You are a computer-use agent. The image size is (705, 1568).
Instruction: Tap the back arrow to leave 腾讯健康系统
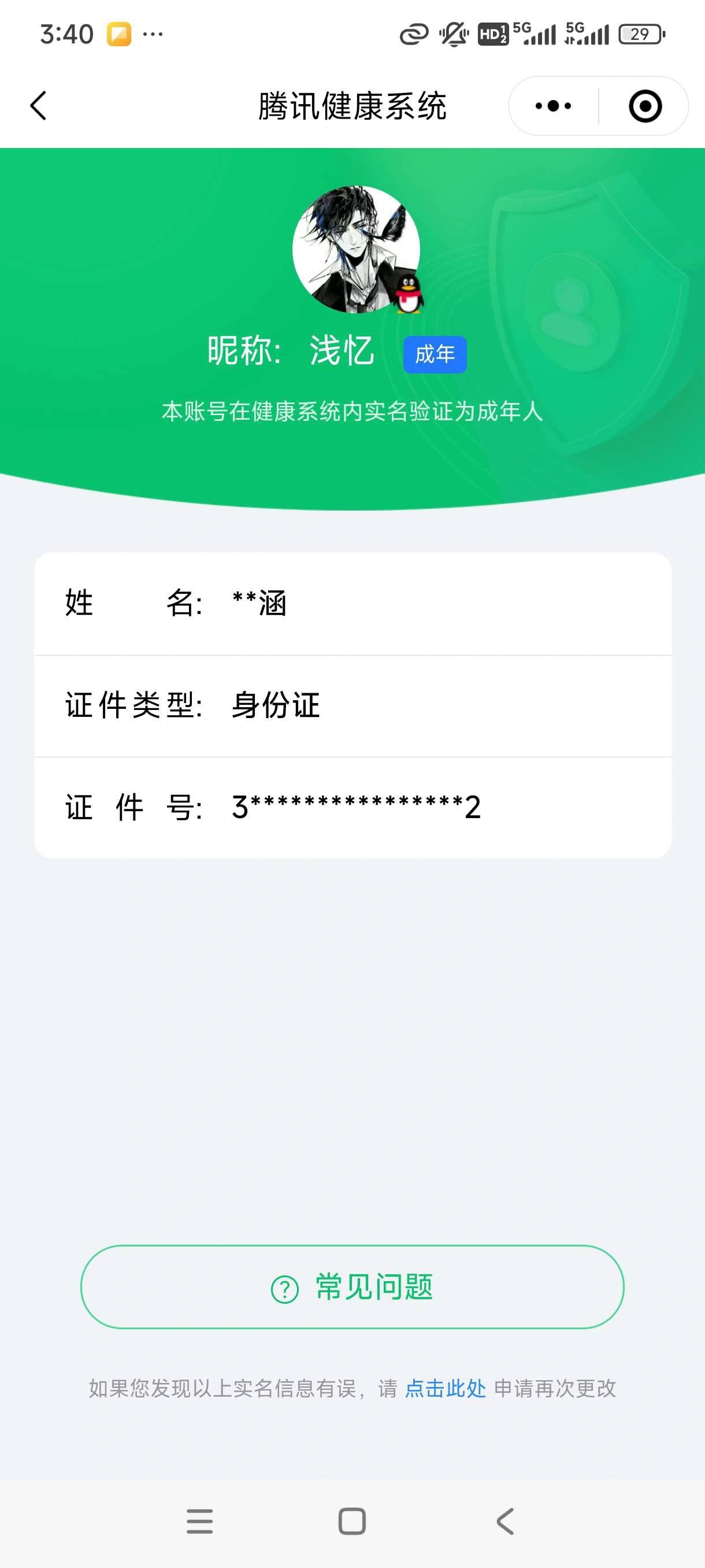(38, 106)
